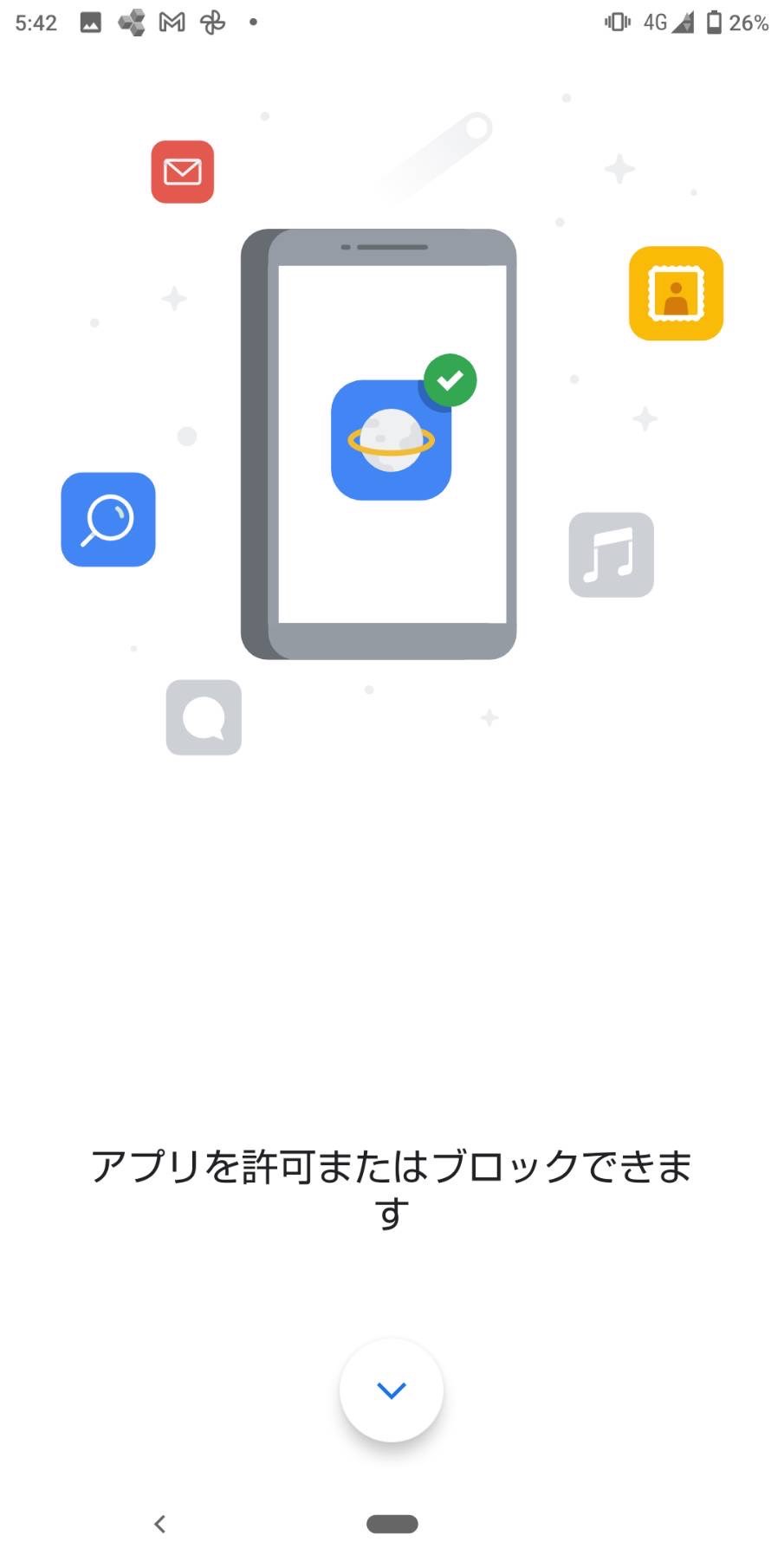Tap the home pill in navigation bar
Screen dimensions: 784x1568
point(392,1524)
